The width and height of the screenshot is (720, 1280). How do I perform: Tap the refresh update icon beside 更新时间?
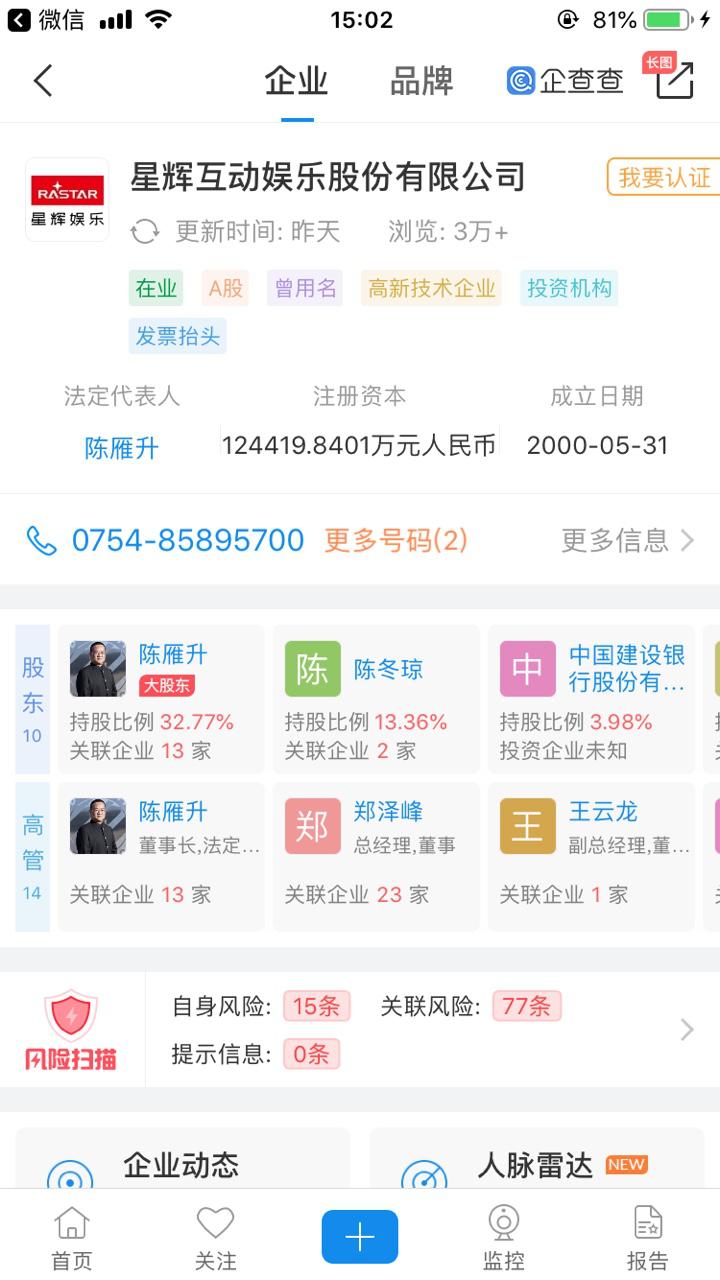pos(146,231)
